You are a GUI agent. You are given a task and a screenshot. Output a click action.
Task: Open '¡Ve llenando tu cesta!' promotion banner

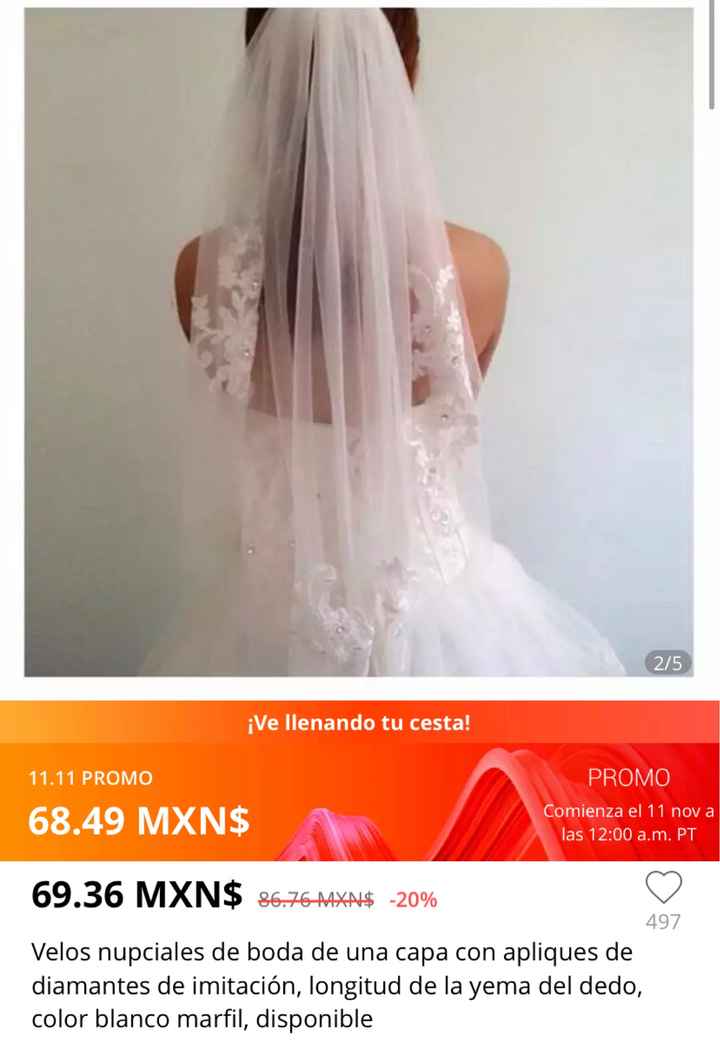(x=360, y=721)
